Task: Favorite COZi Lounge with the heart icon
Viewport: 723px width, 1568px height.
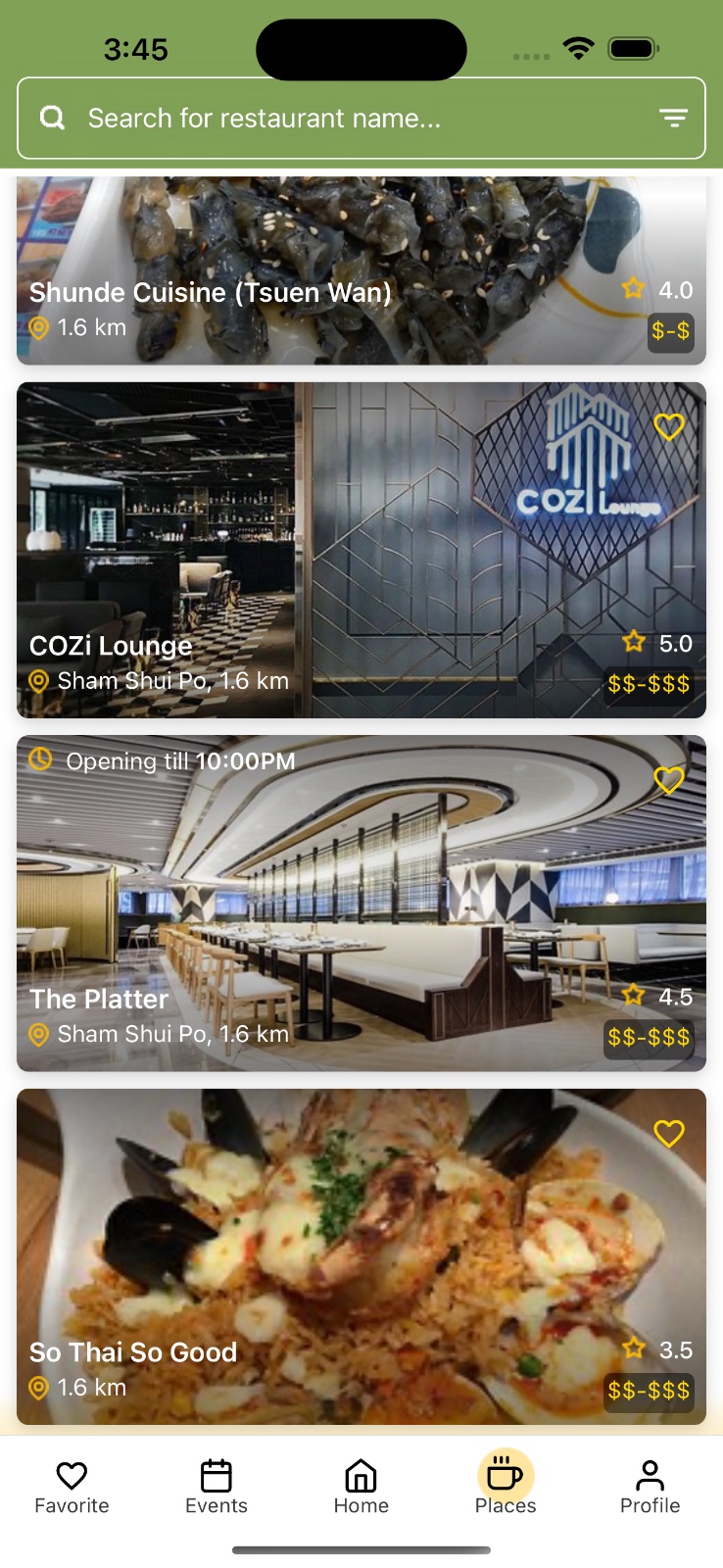Action: (669, 427)
